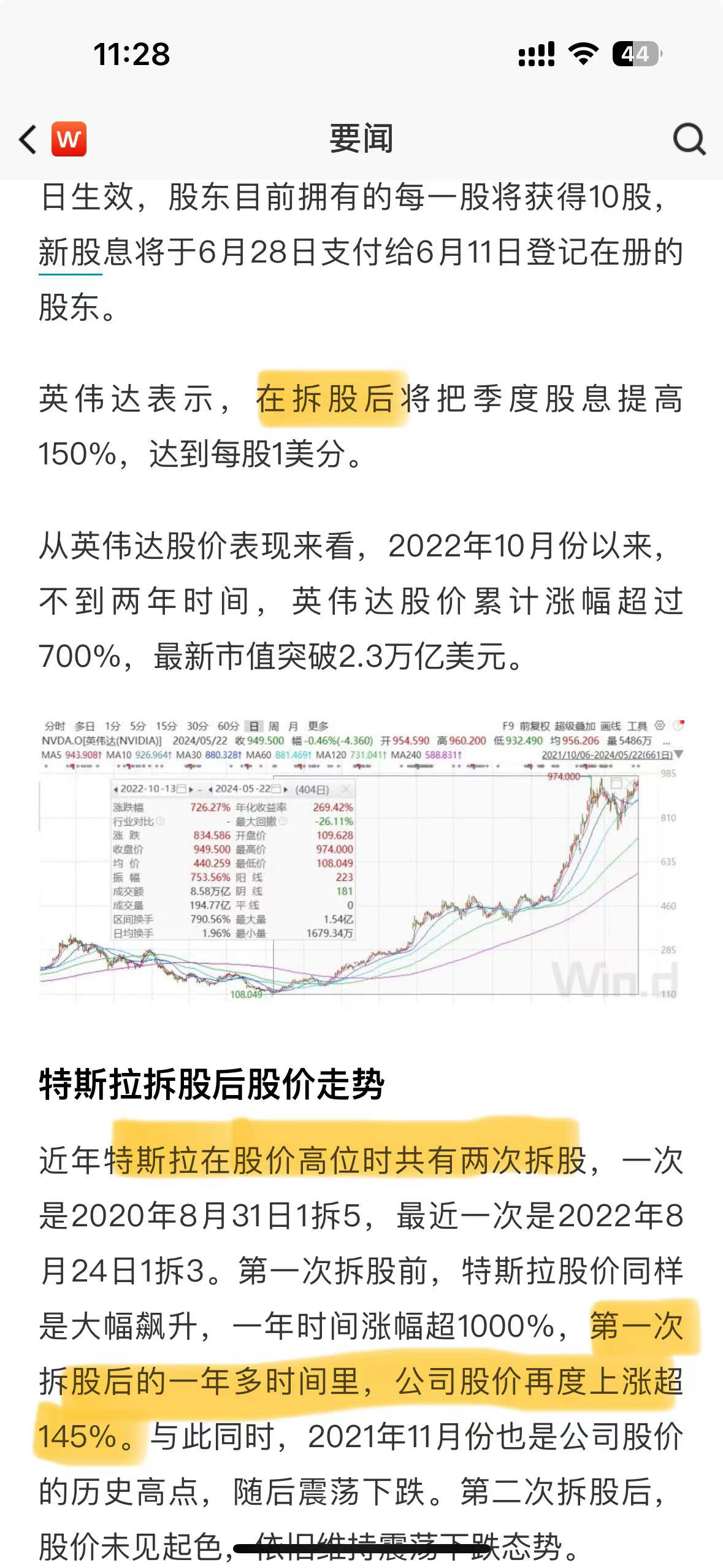The width and height of the screenshot is (723, 1568).
Task: Go back from the 要闻 article
Action: point(28,139)
